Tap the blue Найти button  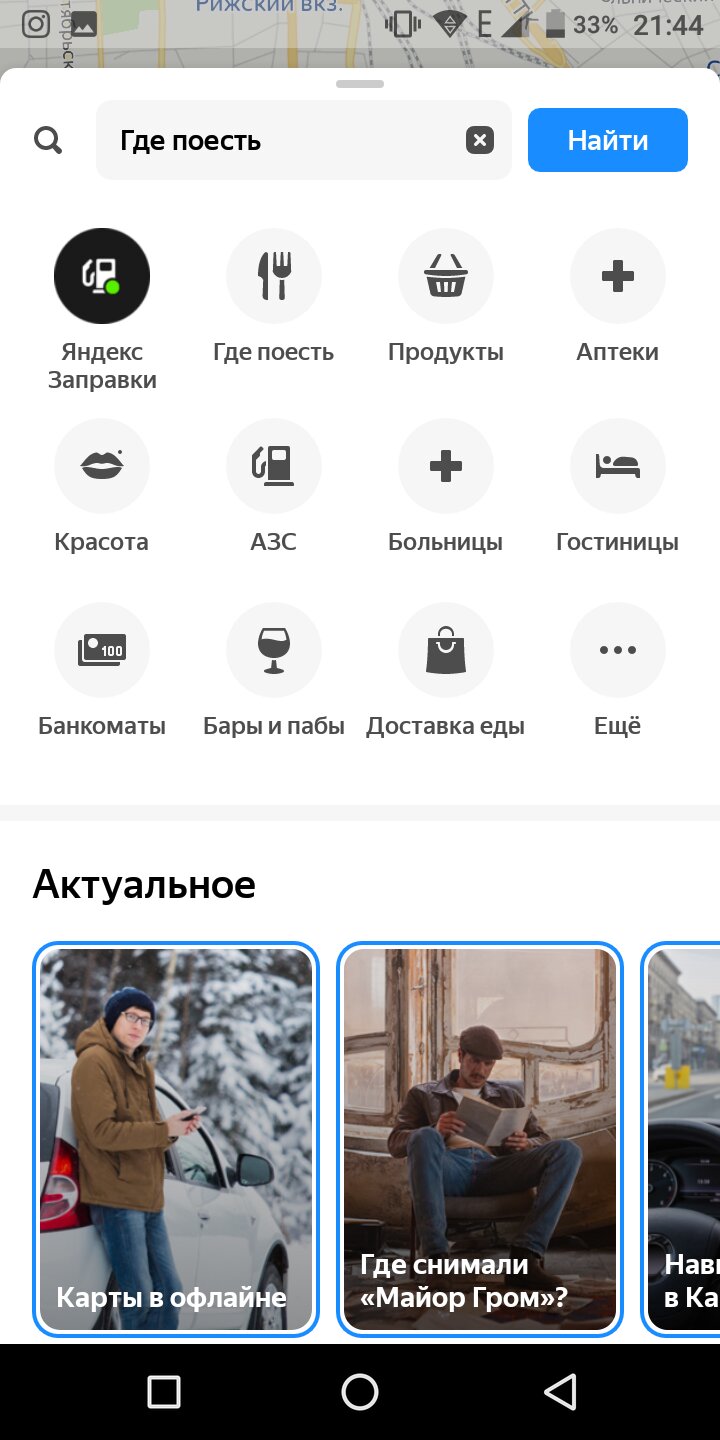point(608,140)
